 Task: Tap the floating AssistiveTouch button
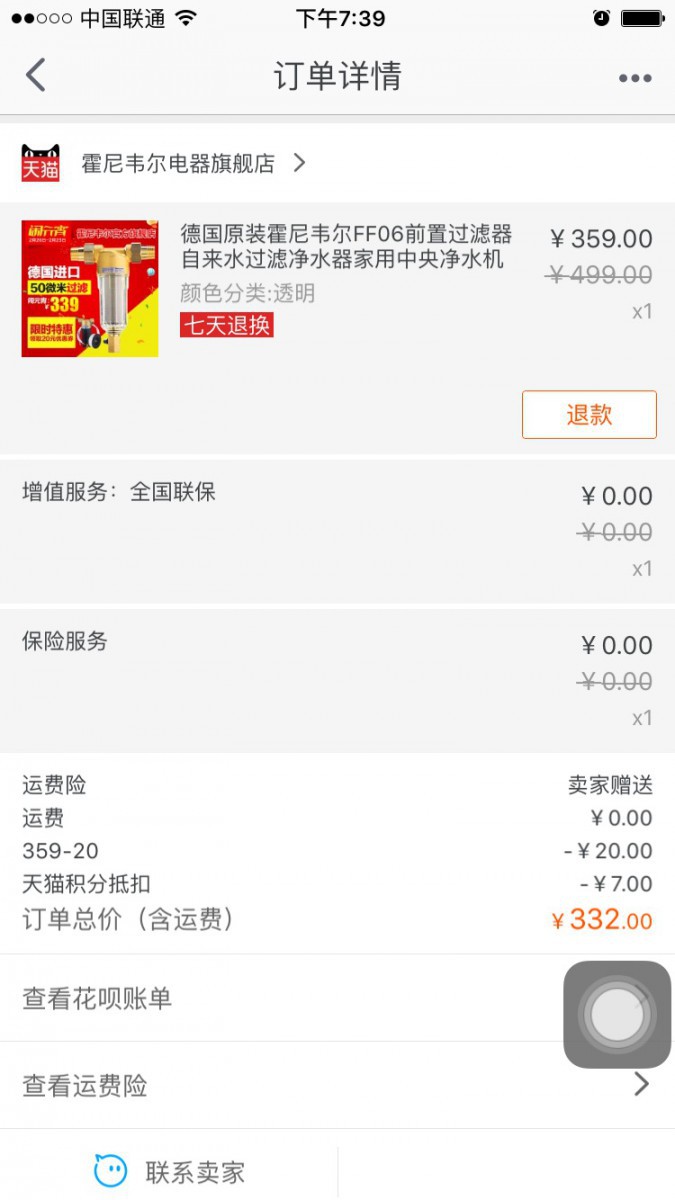point(617,1014)
